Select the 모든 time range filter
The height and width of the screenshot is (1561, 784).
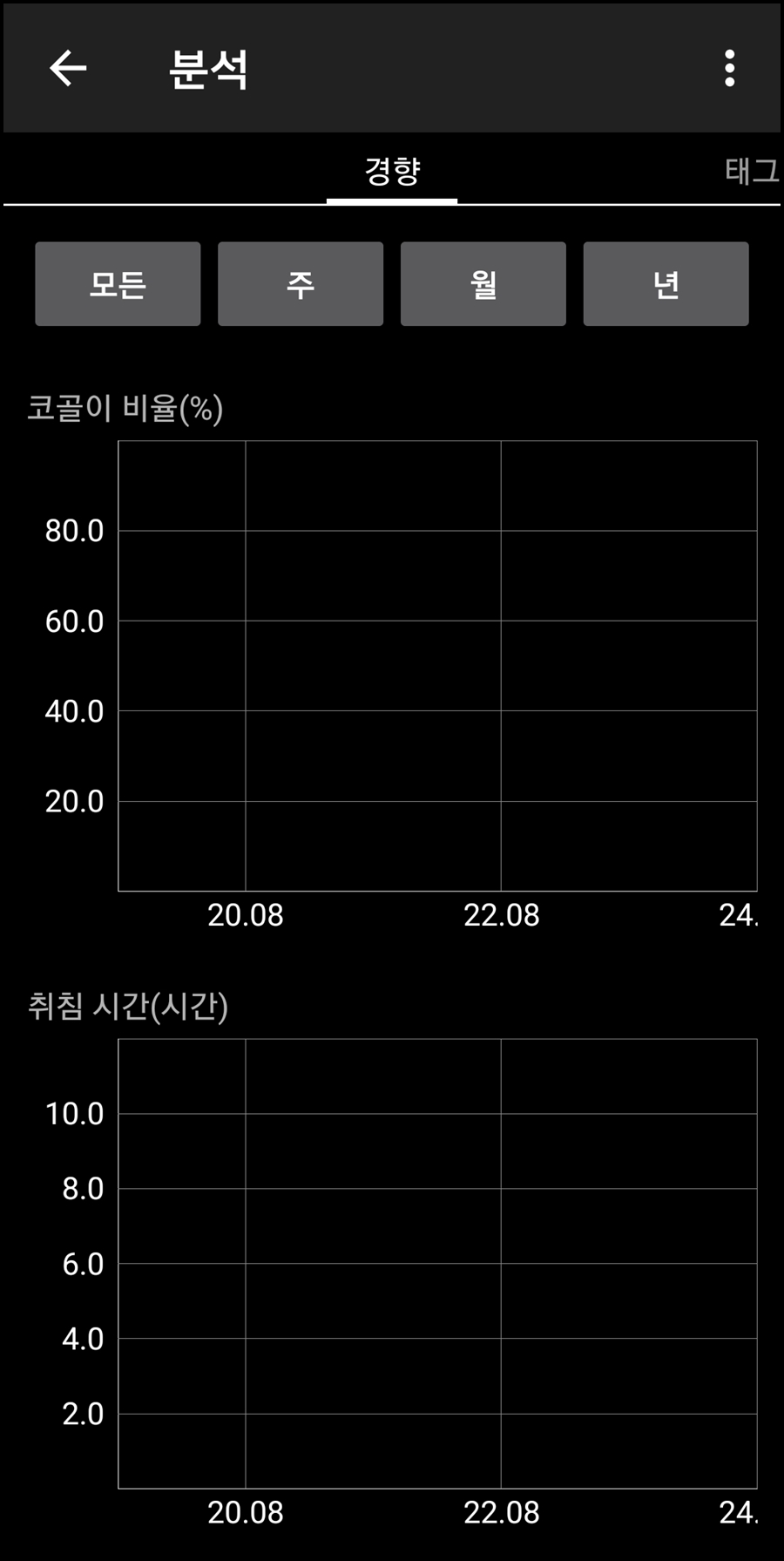point(117,283)
